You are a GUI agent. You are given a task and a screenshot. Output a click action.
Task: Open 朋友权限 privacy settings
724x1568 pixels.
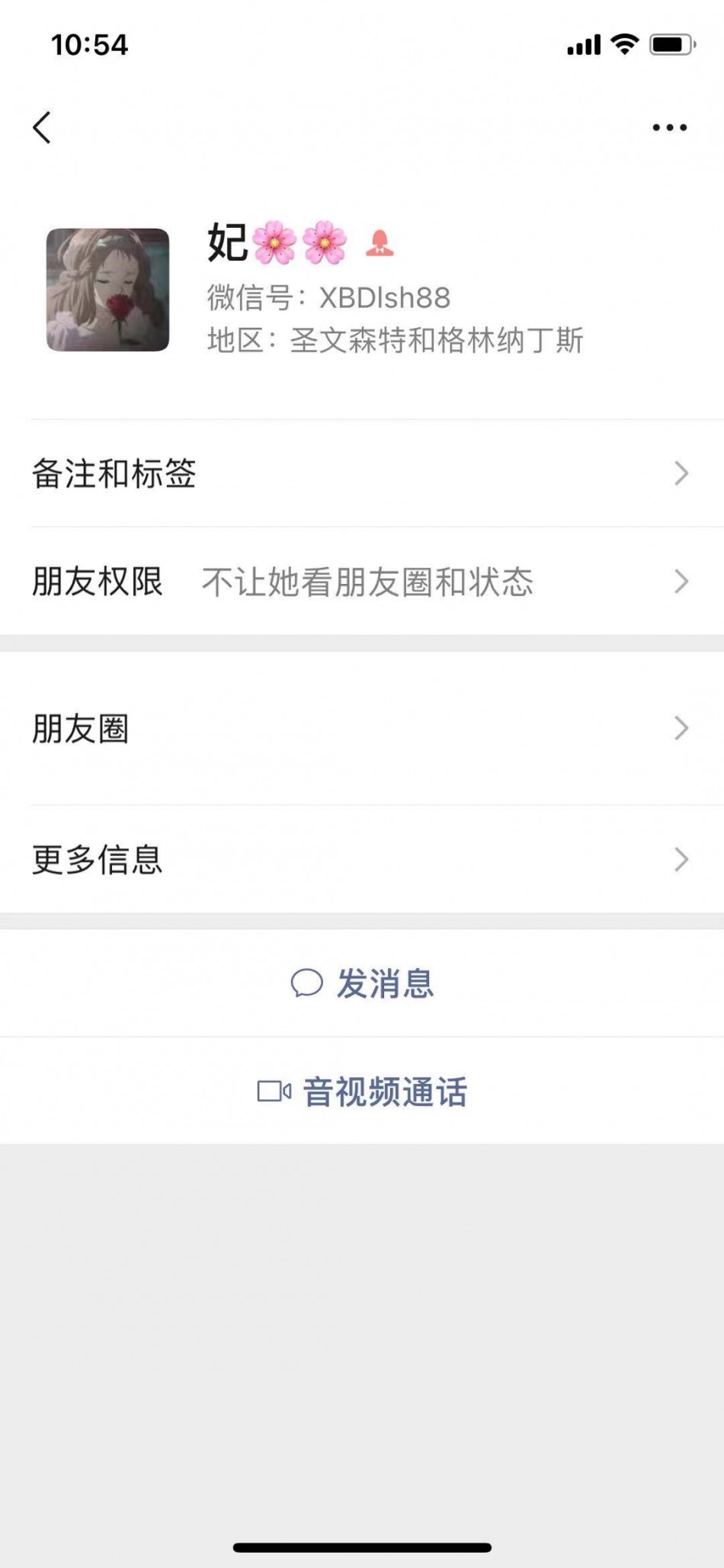[362, 582]
